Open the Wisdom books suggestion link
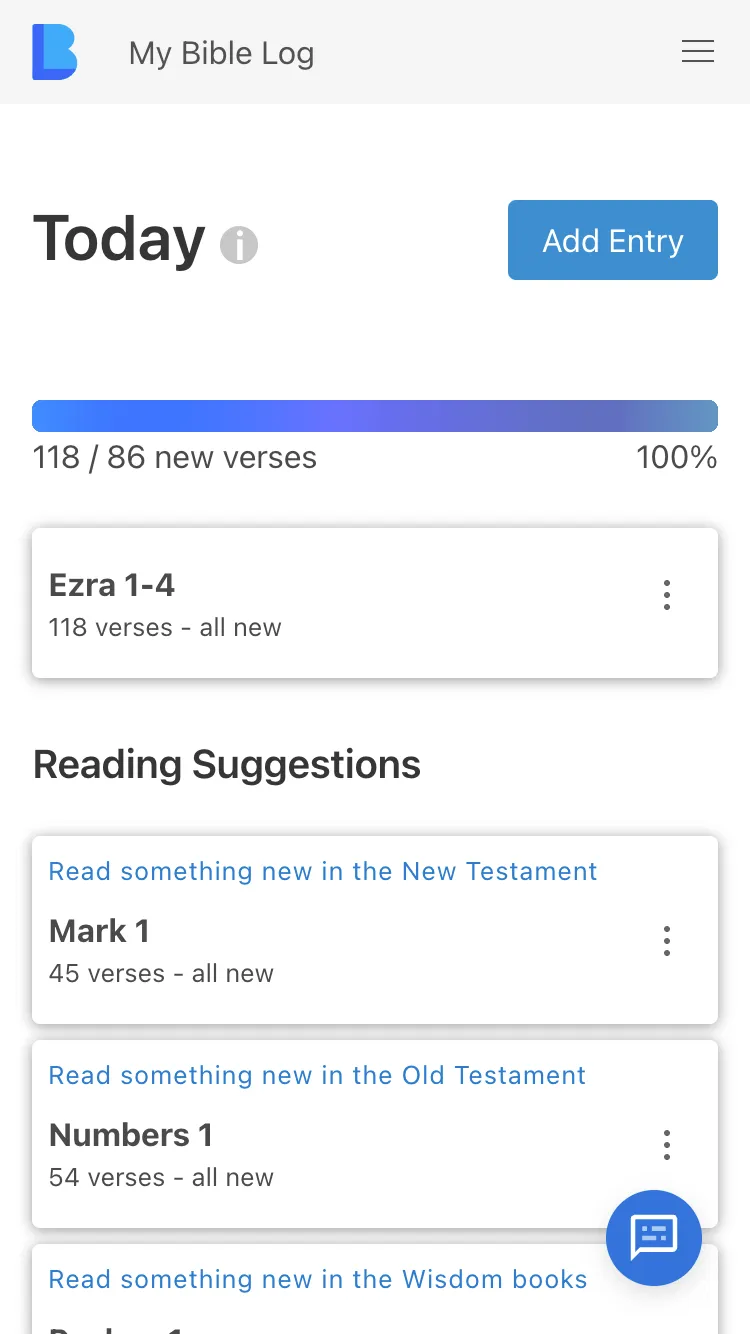This screenshot has width=750, height=1334. (317, 1280)
